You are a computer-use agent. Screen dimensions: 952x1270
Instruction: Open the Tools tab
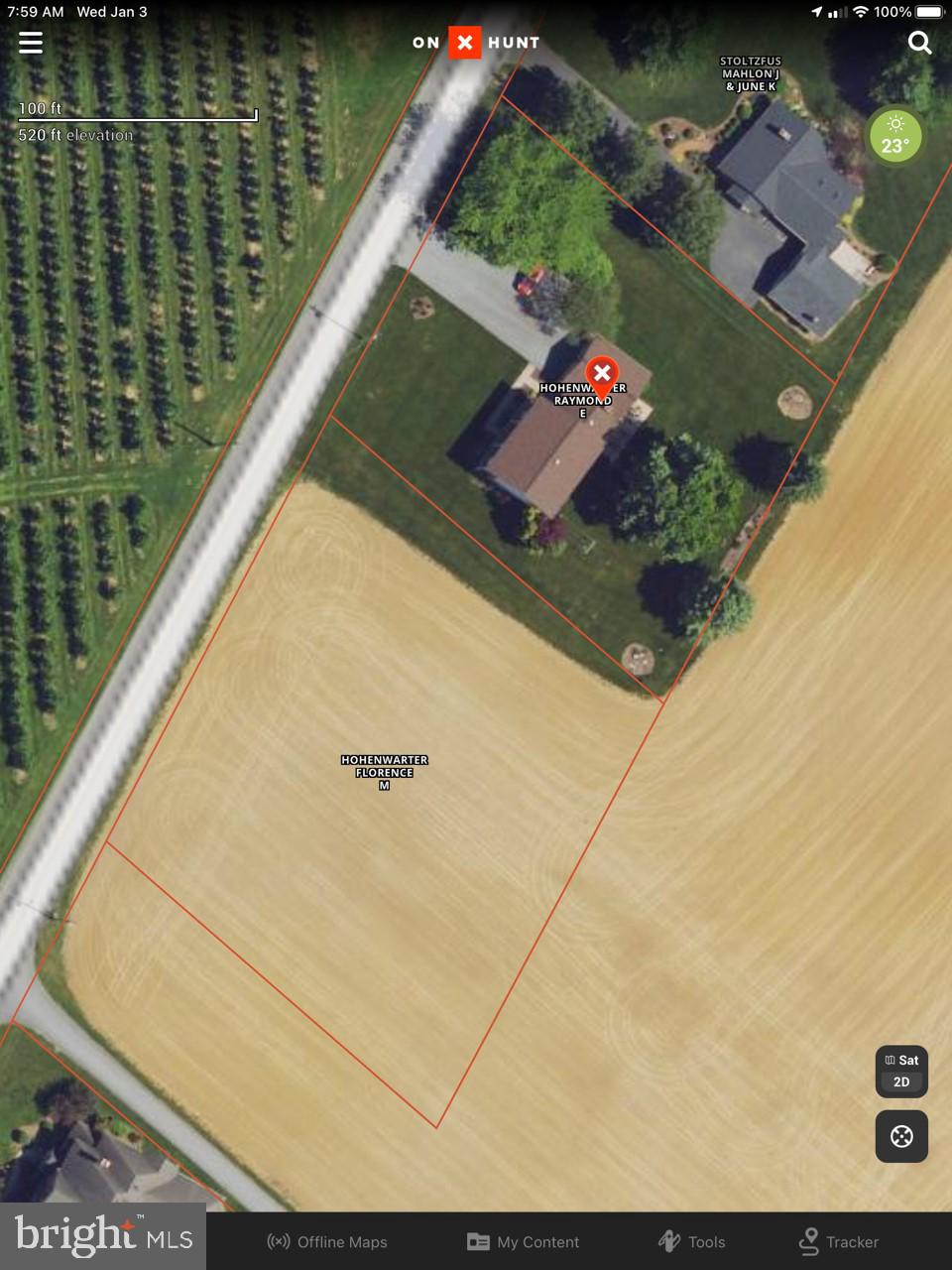tap(692, 1241)
